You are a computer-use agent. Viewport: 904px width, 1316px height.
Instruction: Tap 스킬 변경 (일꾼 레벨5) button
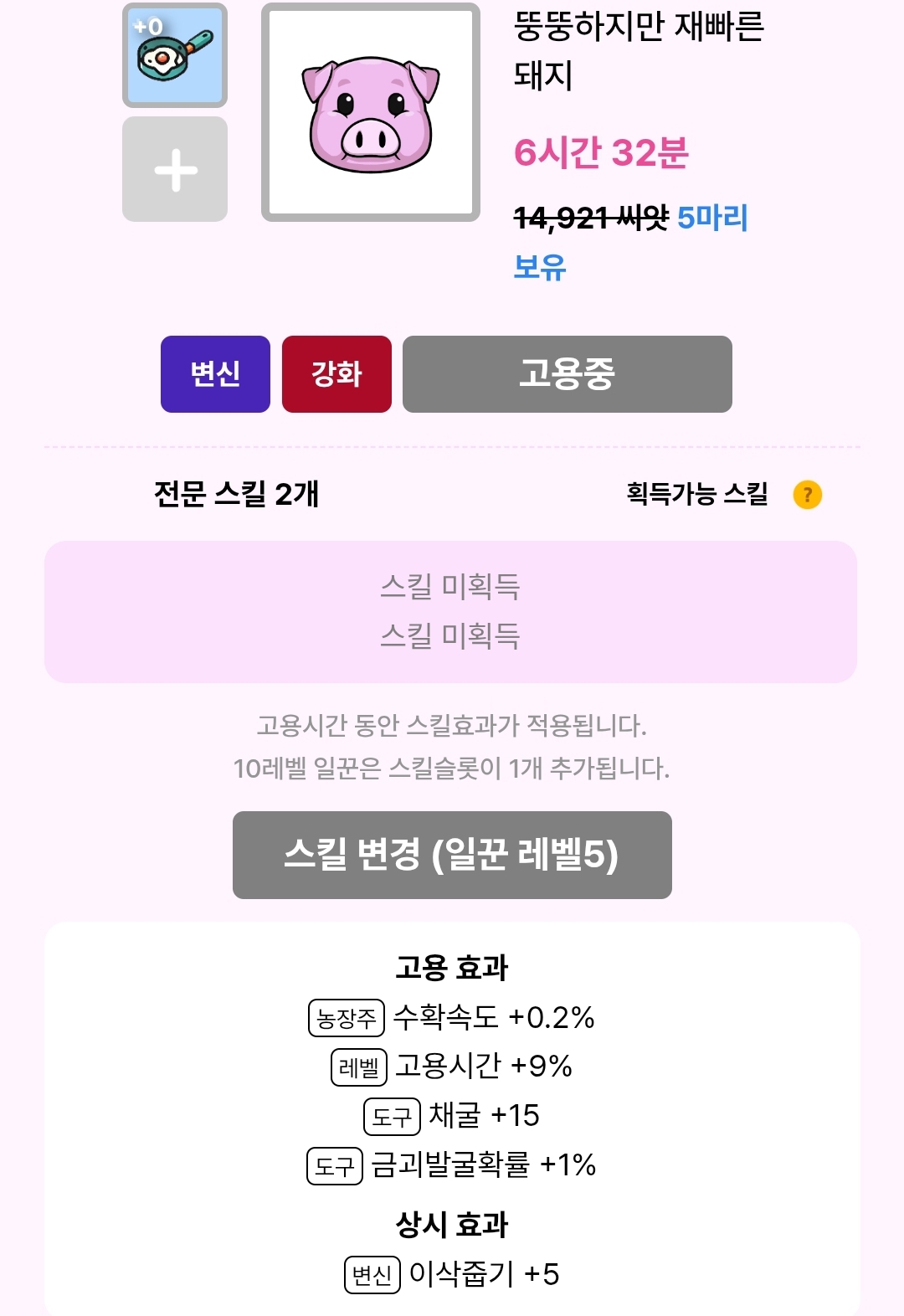coord(452,855)
